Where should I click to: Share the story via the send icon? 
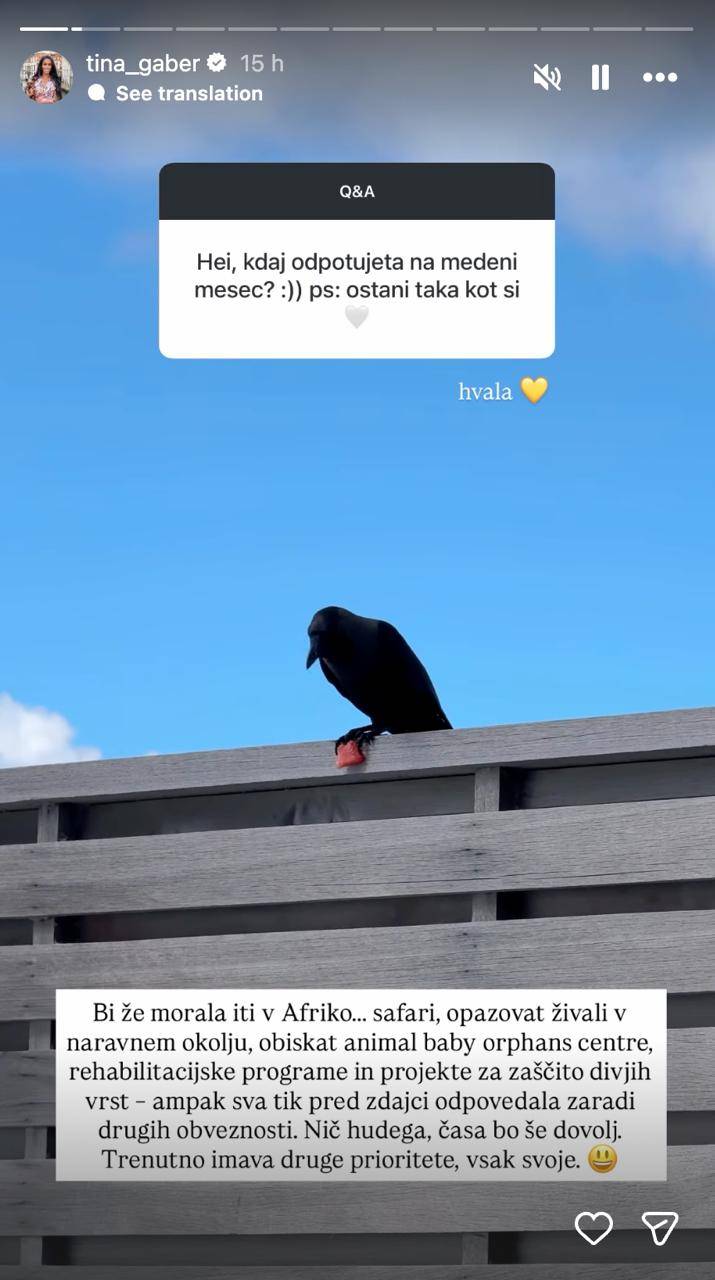point(660,1227)
